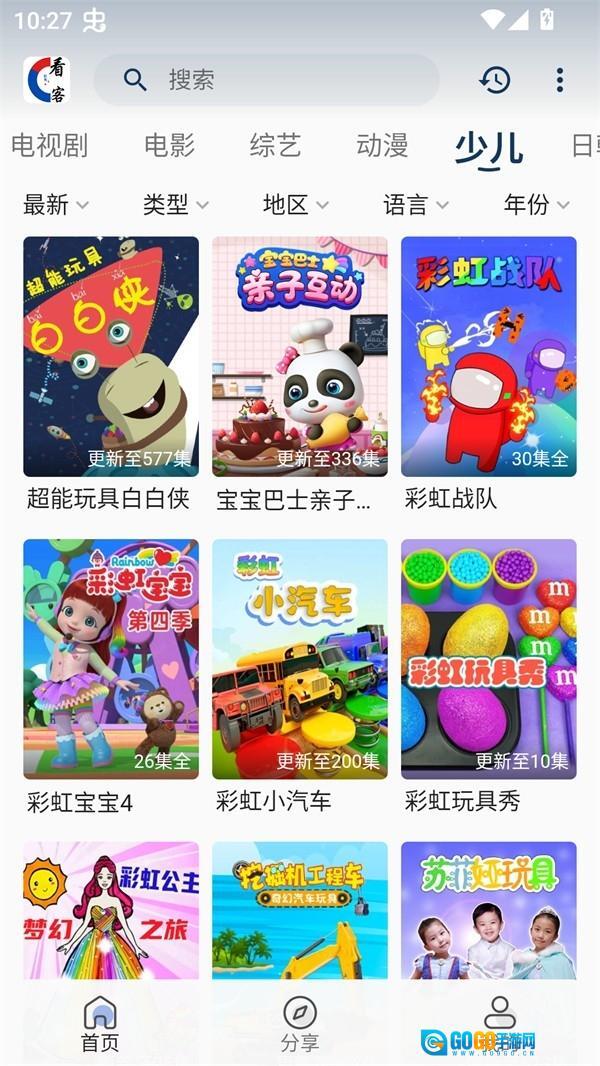Switch to the 动漫 tab
The image size is (600, 1066).
(x=382, y=146)
